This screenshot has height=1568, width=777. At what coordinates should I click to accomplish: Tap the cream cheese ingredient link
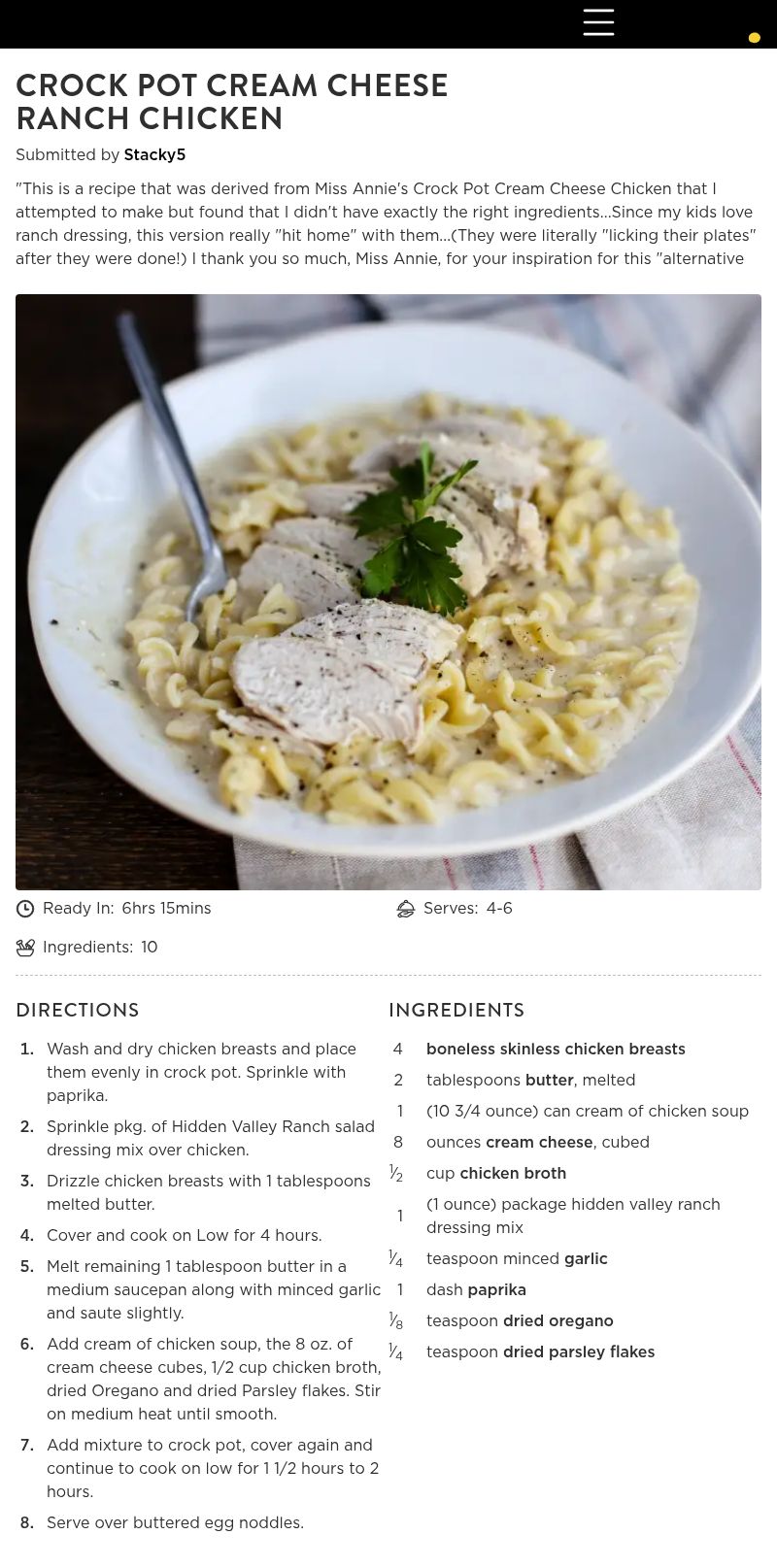click(x=539, y=1143)
